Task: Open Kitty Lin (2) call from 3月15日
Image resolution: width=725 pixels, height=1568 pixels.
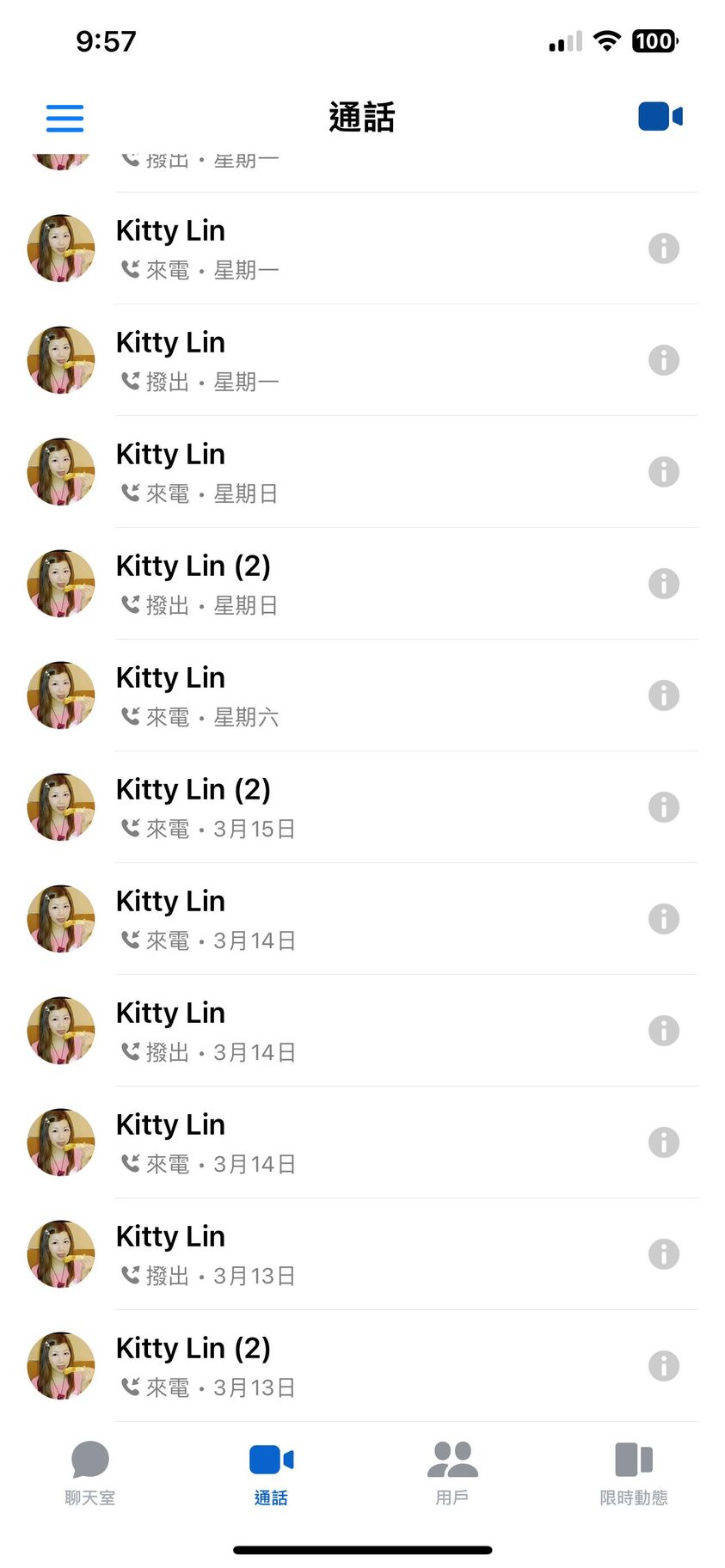Action: point(344,807)
